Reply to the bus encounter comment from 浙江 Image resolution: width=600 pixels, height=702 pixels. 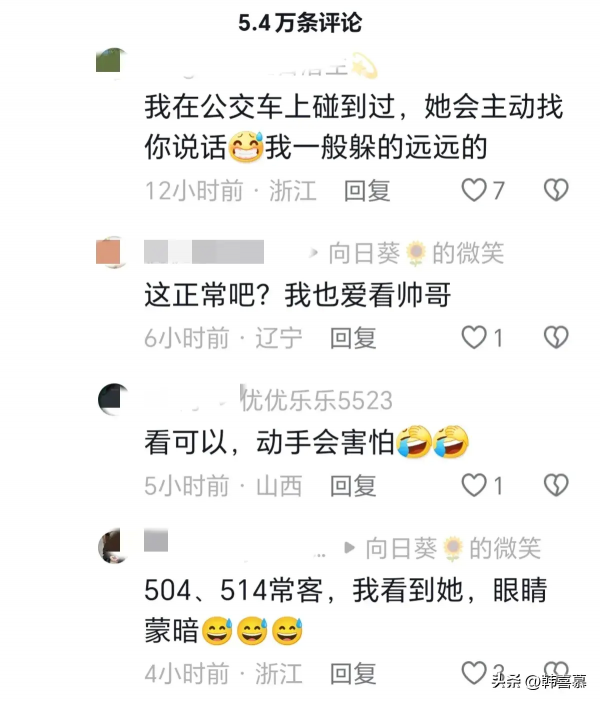pyautogui.click(x=367, y=190)
